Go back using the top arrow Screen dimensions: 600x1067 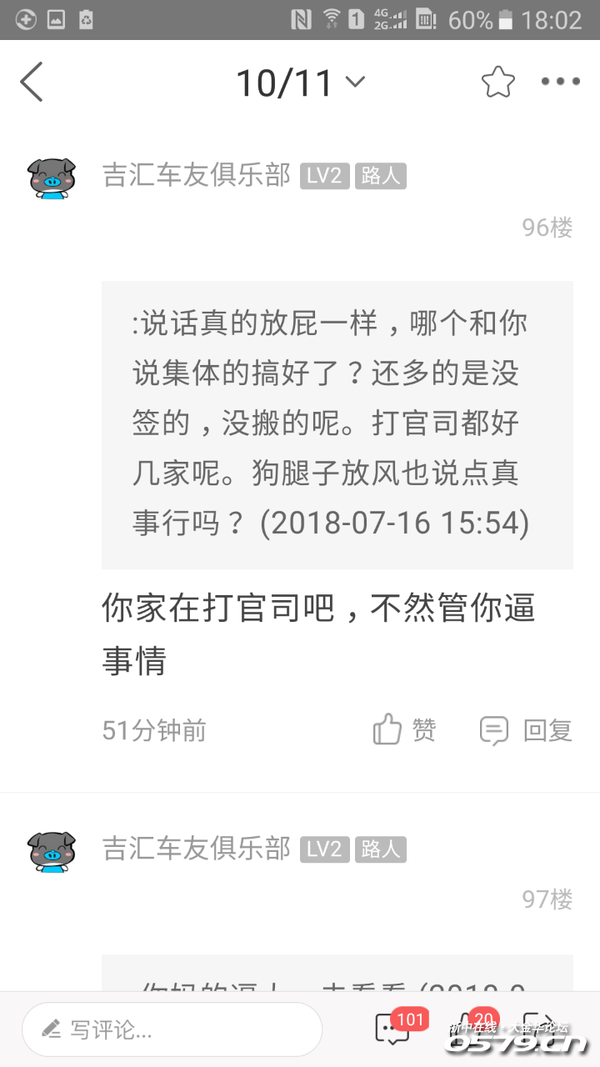click(32, 82)
